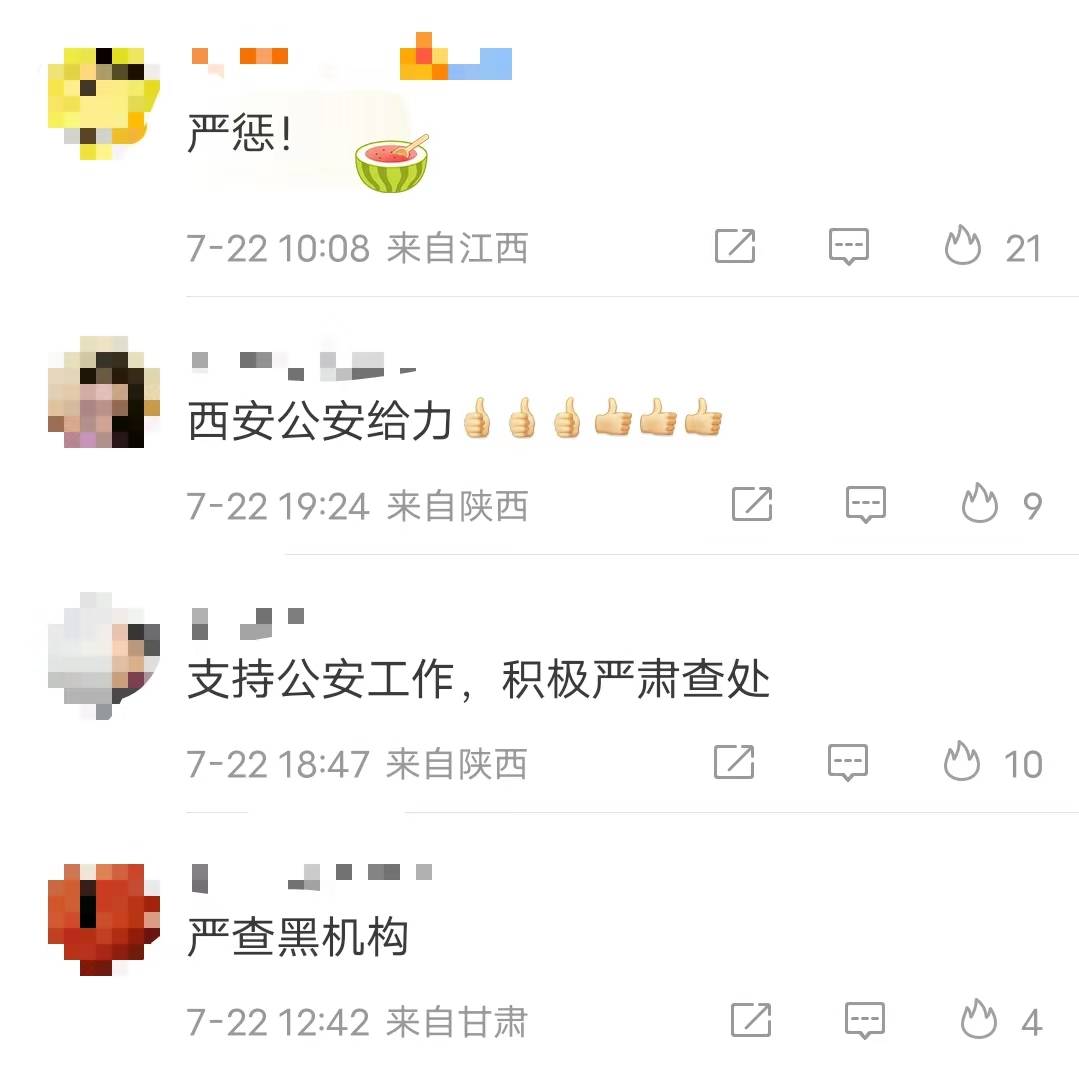Reply to comment "支持公安工作，积极严肃查处"

[848, 762]
